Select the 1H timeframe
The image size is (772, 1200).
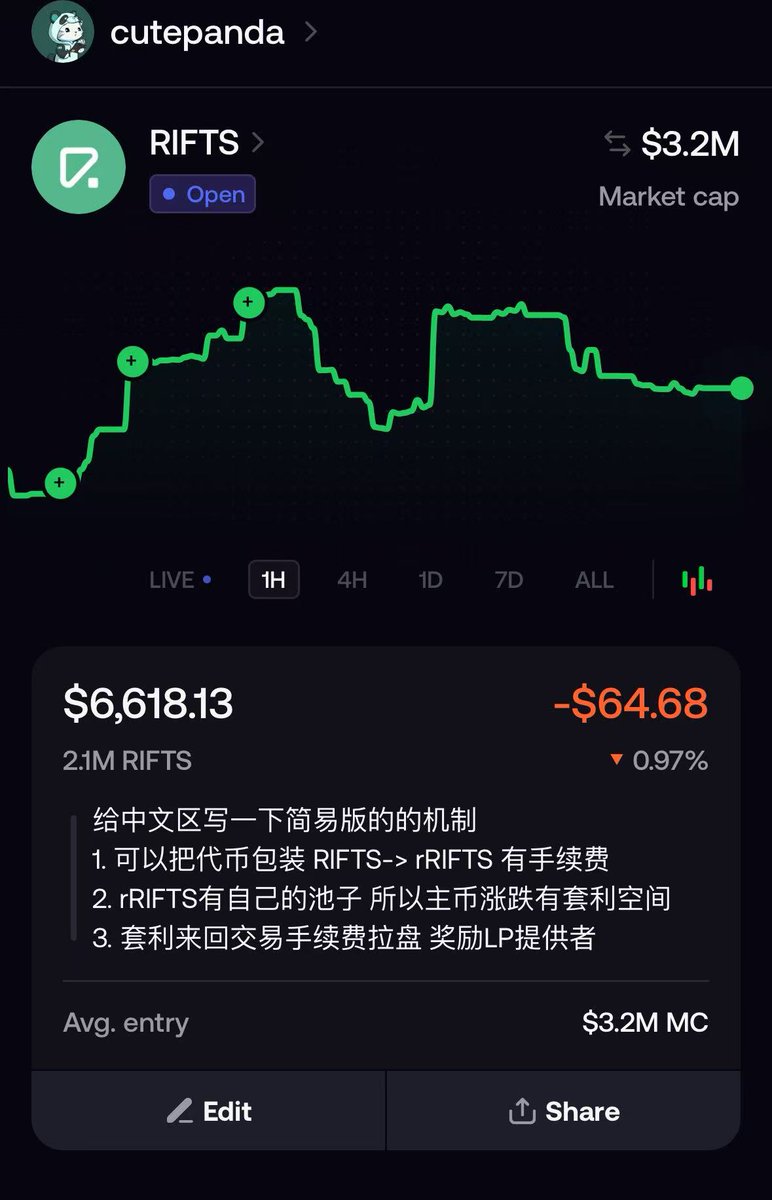[x=273, y=580]
